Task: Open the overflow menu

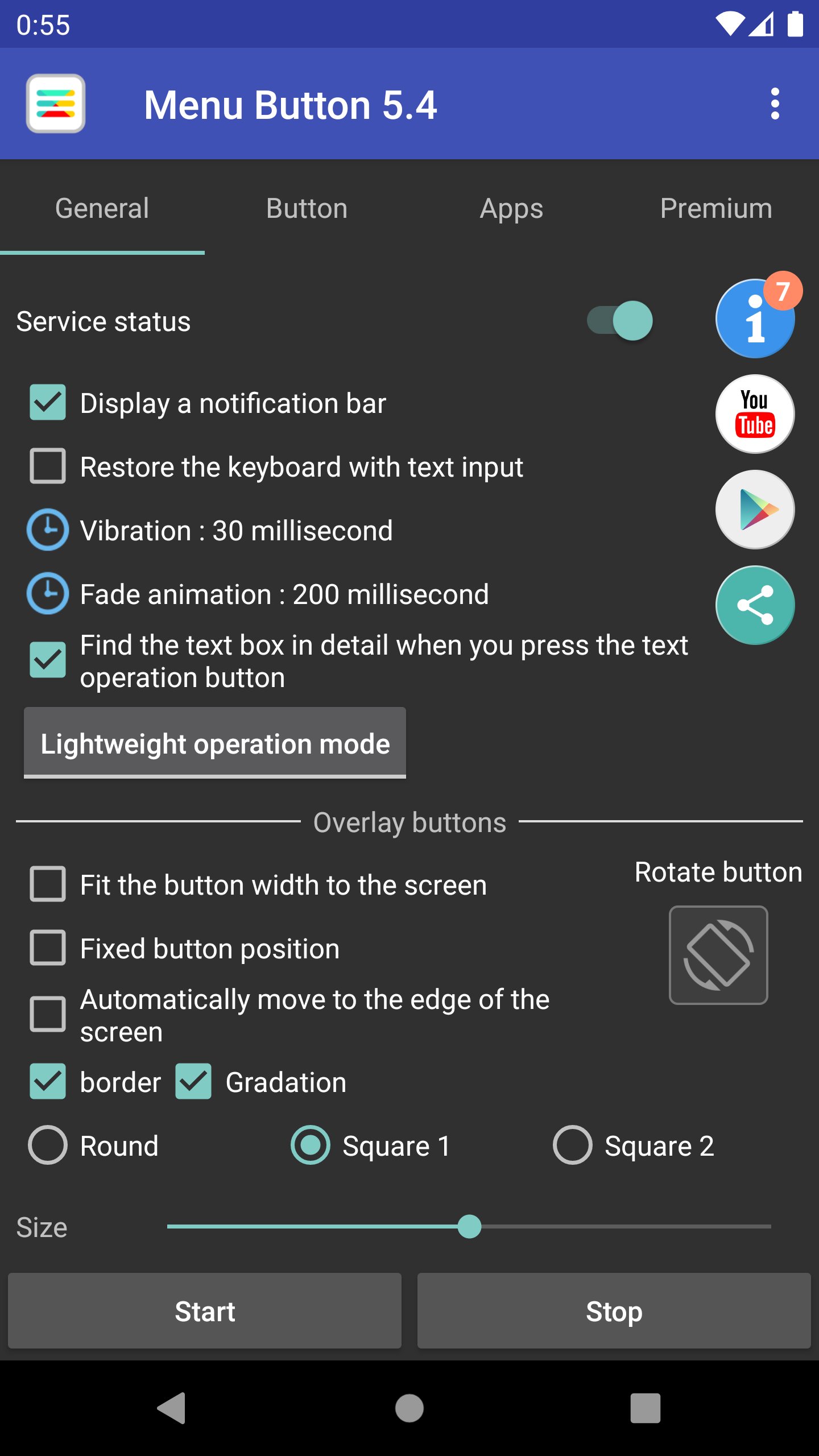Action: [x=775, y=104]
